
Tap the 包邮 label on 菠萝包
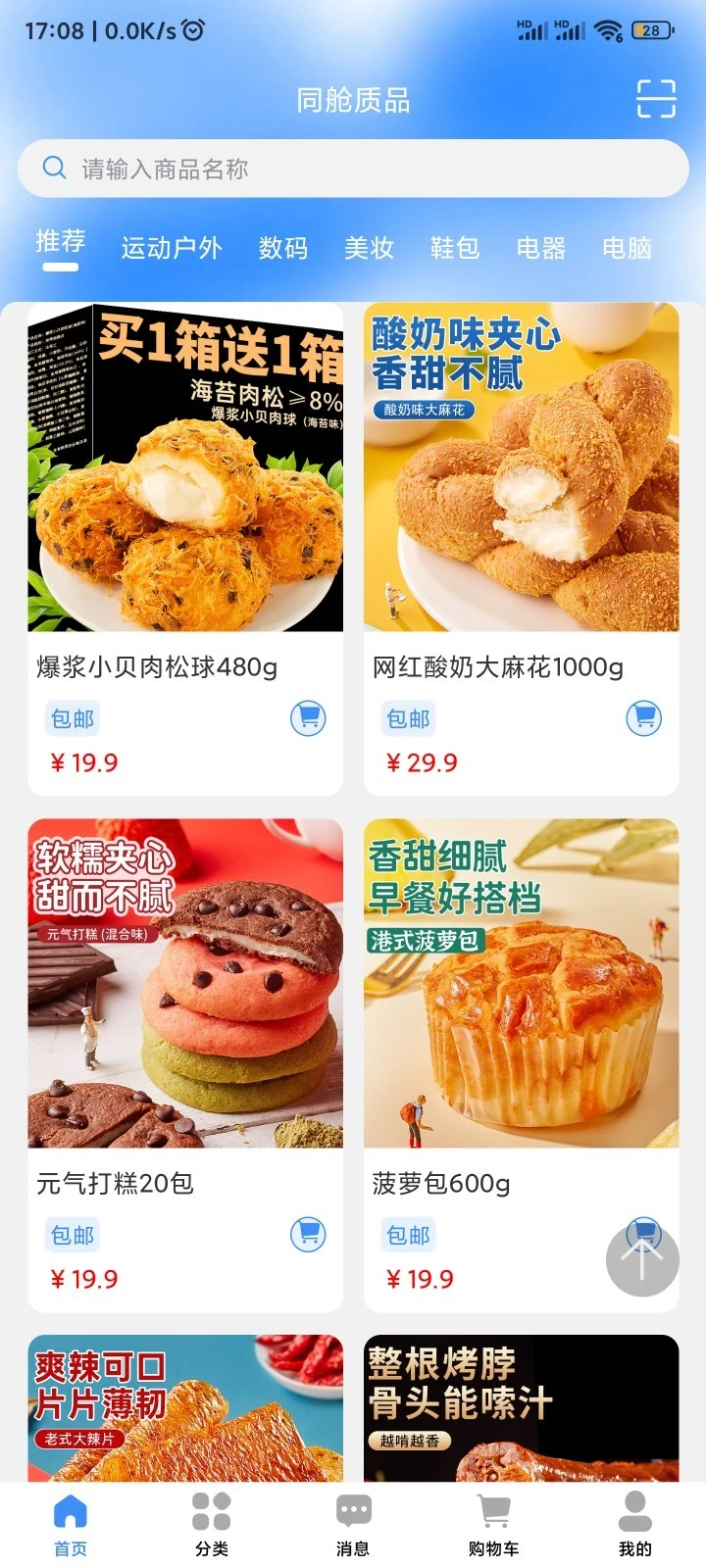pyautogui.click(x=407, y=1235)
